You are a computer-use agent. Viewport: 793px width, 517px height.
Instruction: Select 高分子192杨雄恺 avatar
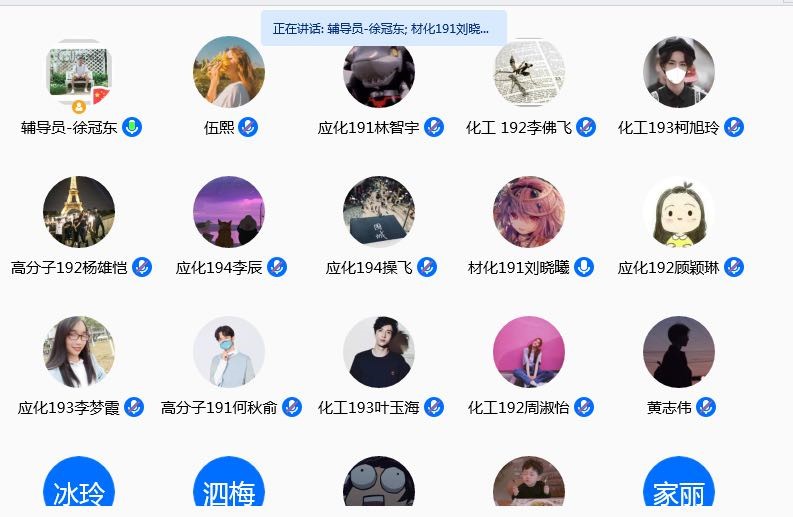(x=79, y=212)
